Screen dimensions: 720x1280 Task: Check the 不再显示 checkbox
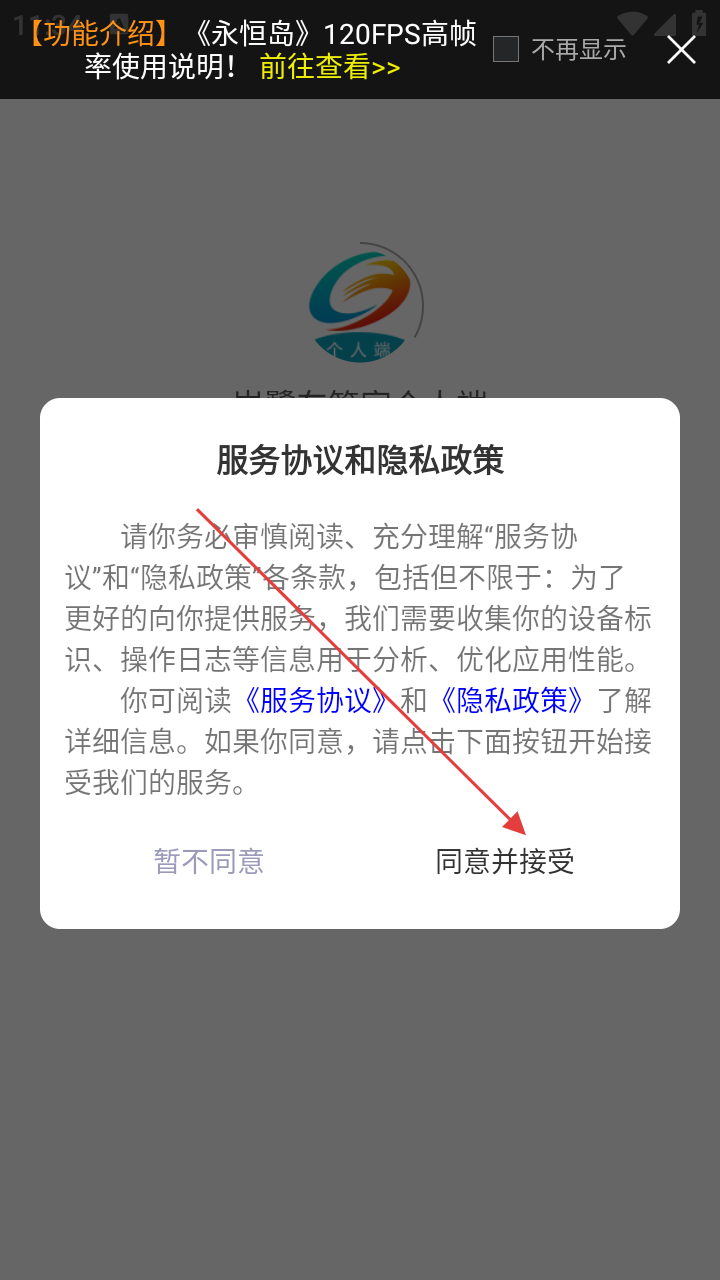click(506, 49)
